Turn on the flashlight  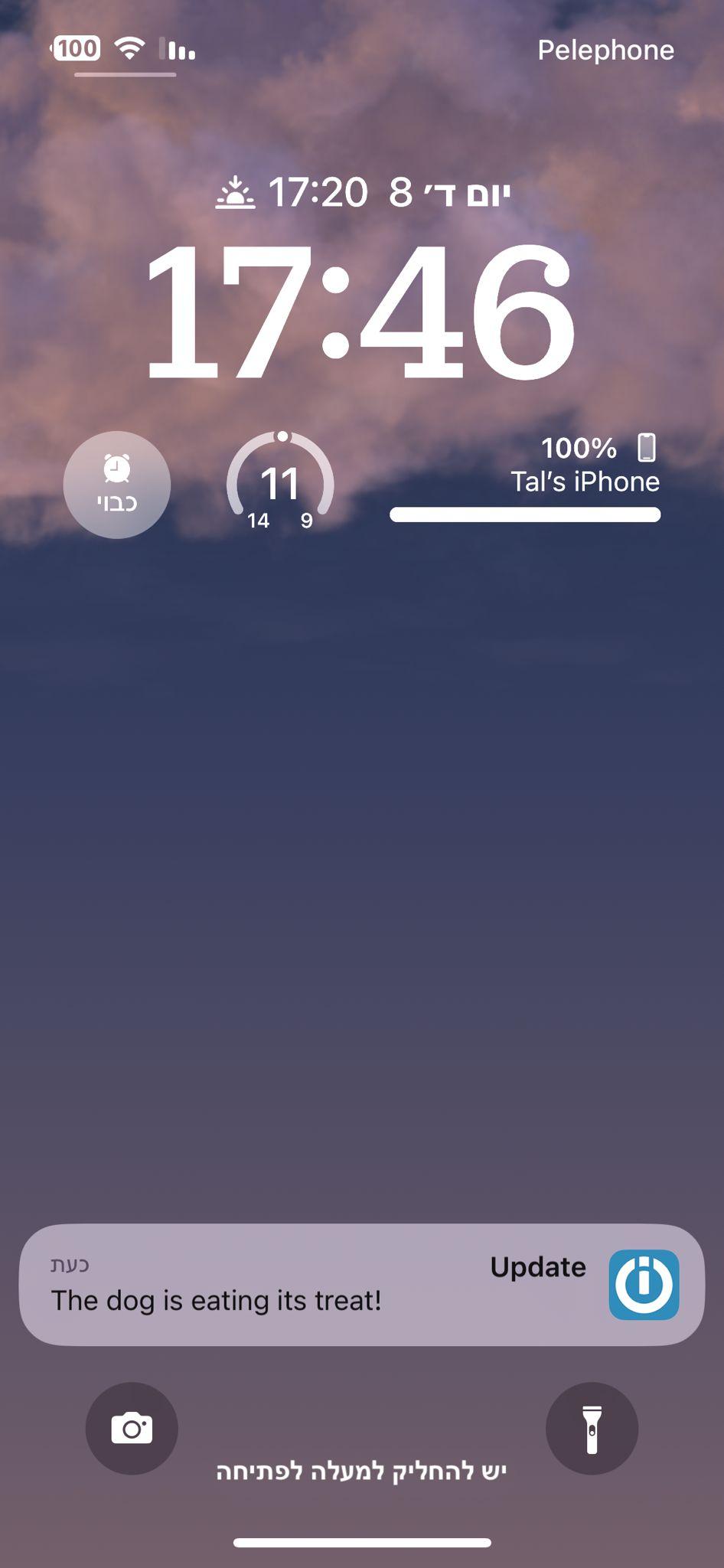coord(591,1428)
